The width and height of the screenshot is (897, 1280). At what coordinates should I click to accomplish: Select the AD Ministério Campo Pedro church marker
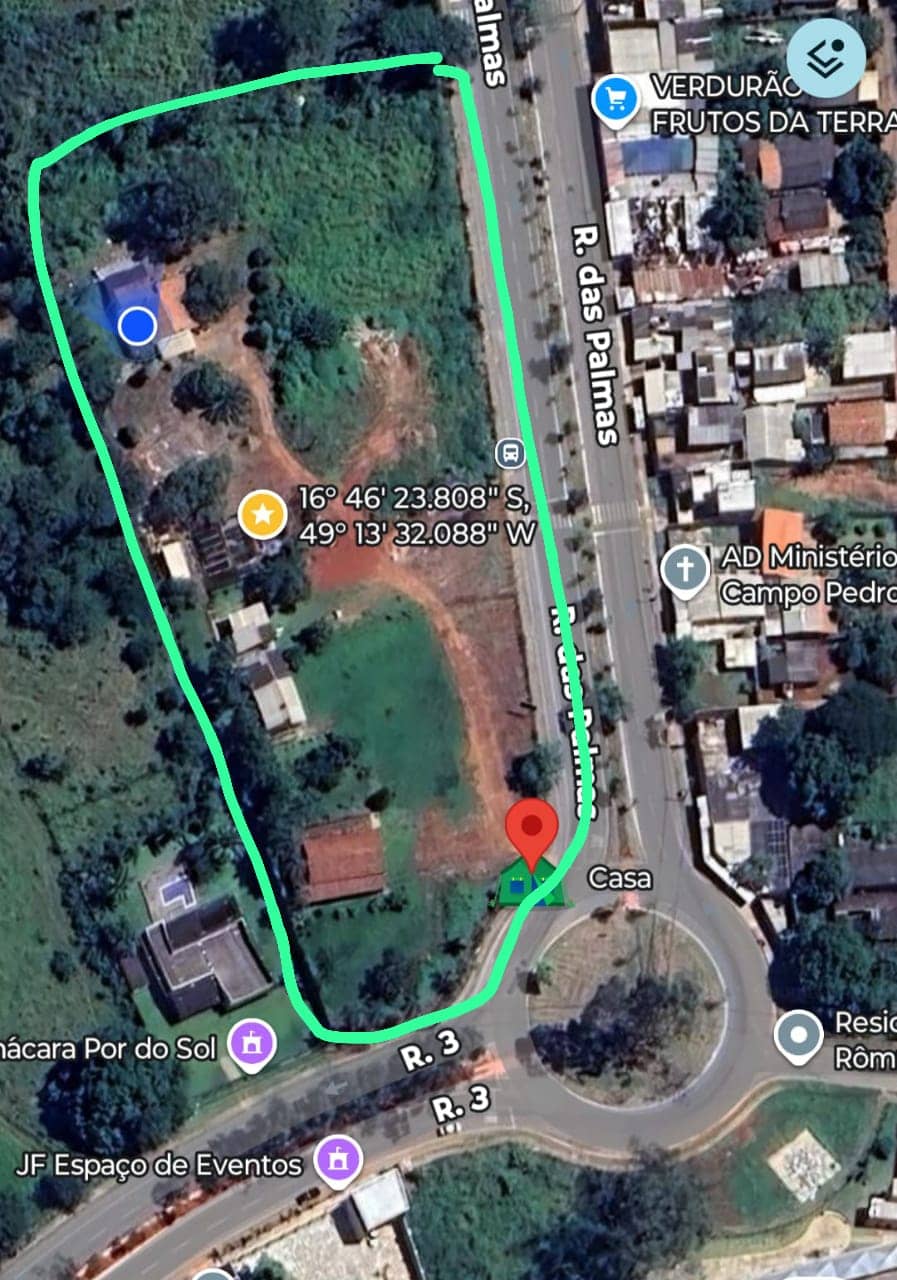tap(685, 568)
